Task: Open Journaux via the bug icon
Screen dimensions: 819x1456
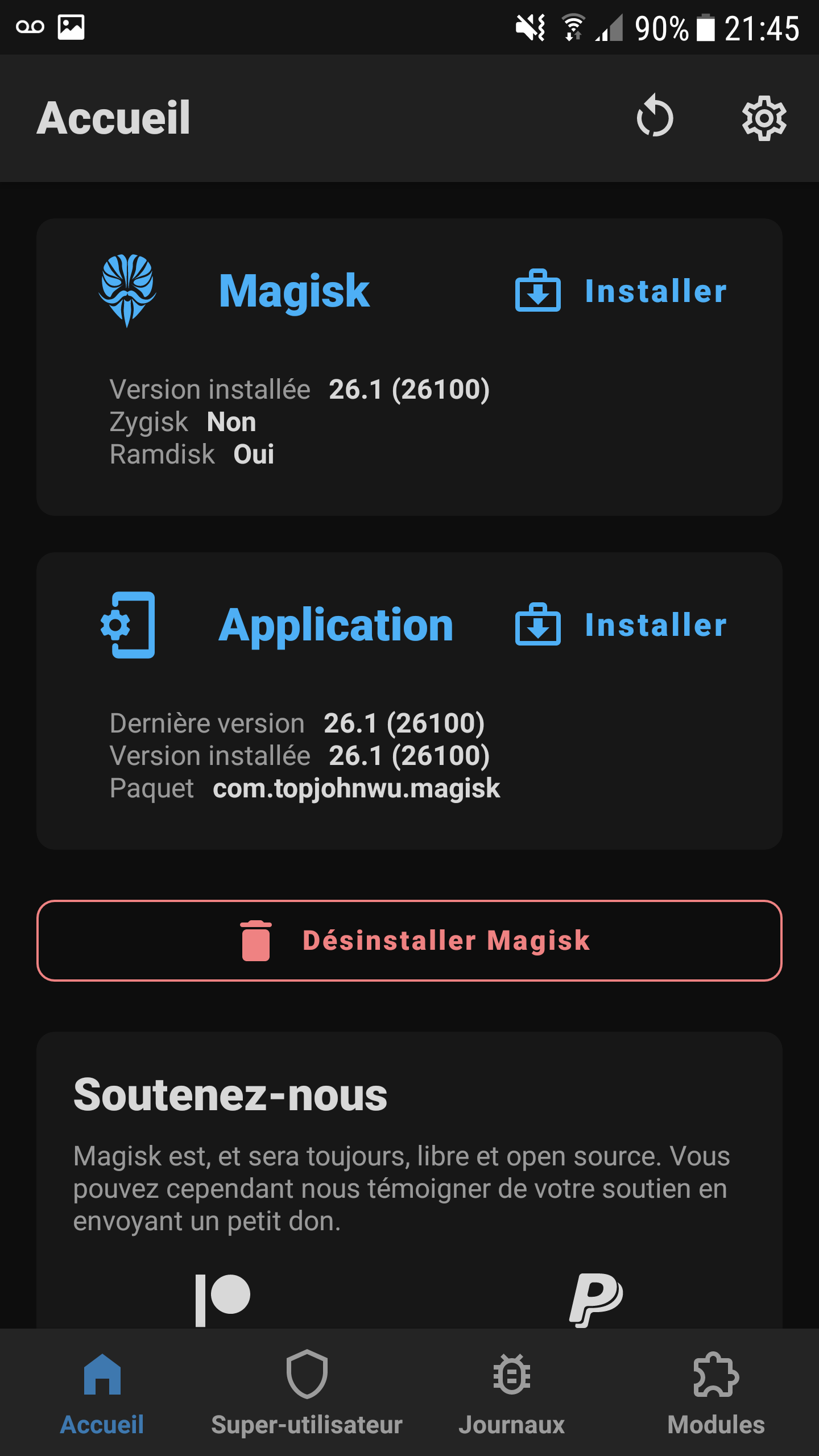Action: click(511, 1375)
